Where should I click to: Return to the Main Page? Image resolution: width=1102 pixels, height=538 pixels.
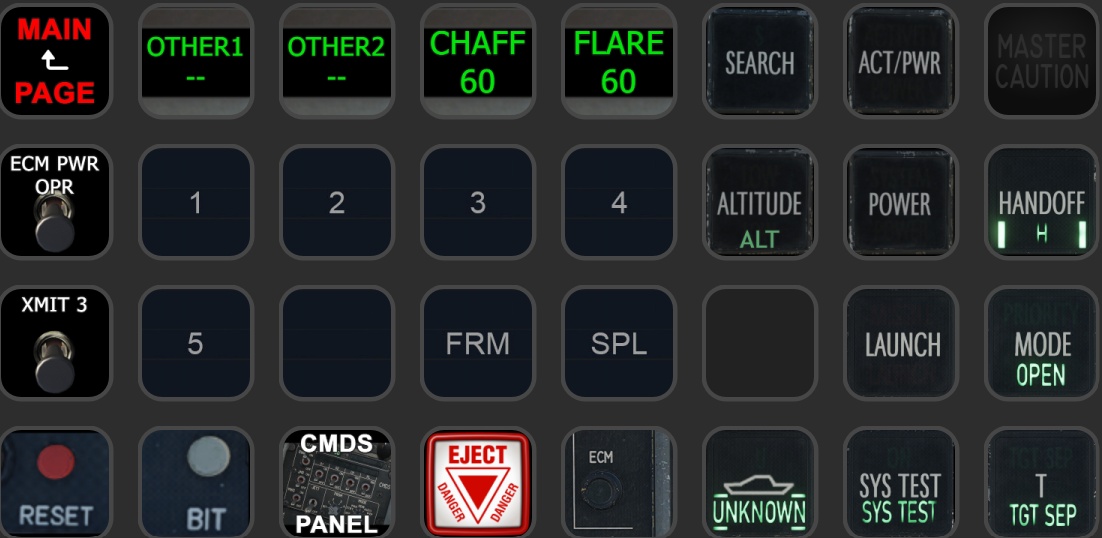pyautogui.click(x=55, y=61)
